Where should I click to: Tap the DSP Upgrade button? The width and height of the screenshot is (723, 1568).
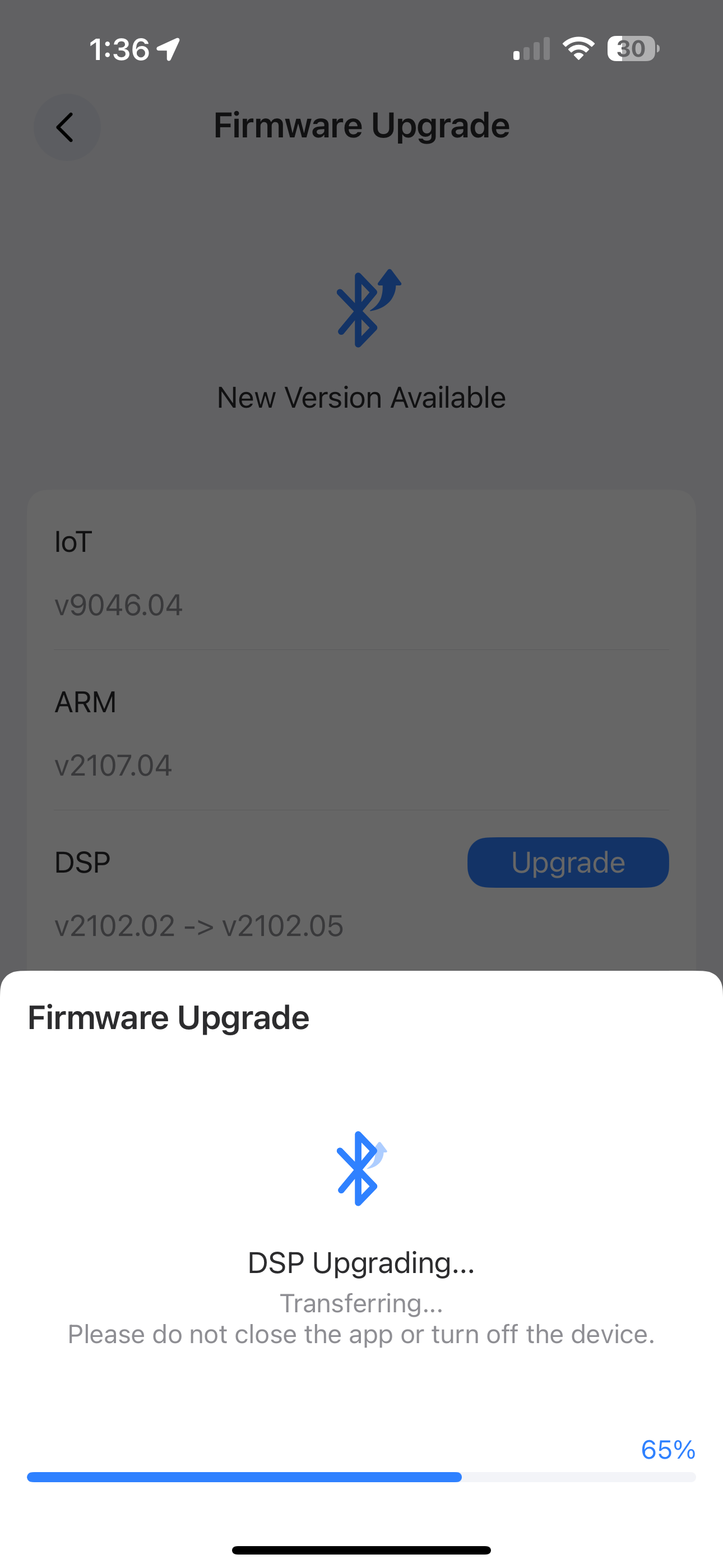(568, 863)
